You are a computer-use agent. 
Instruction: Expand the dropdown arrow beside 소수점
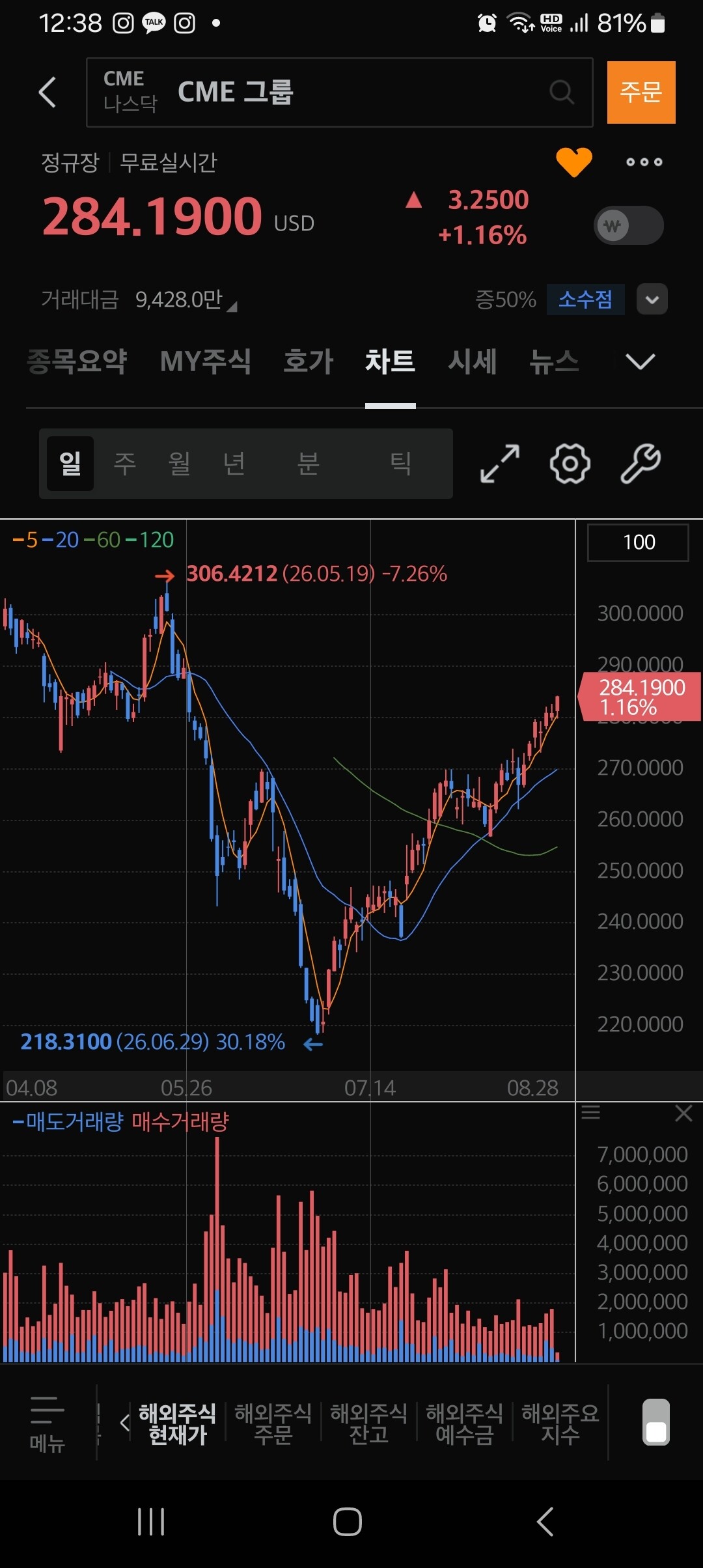point(652,300)
